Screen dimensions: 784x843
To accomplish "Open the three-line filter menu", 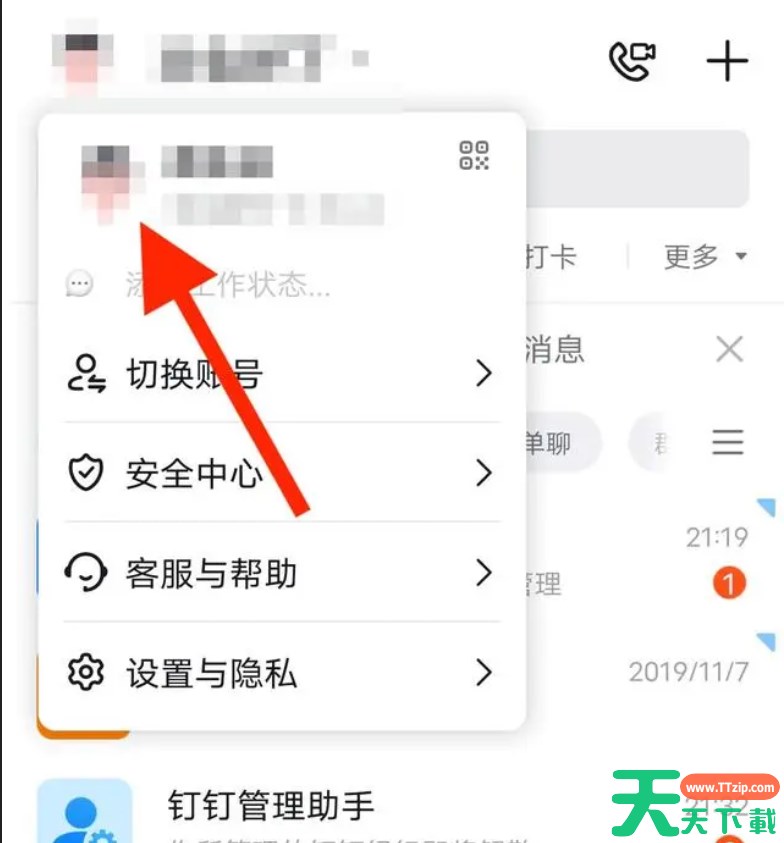I will coord(727,442).
